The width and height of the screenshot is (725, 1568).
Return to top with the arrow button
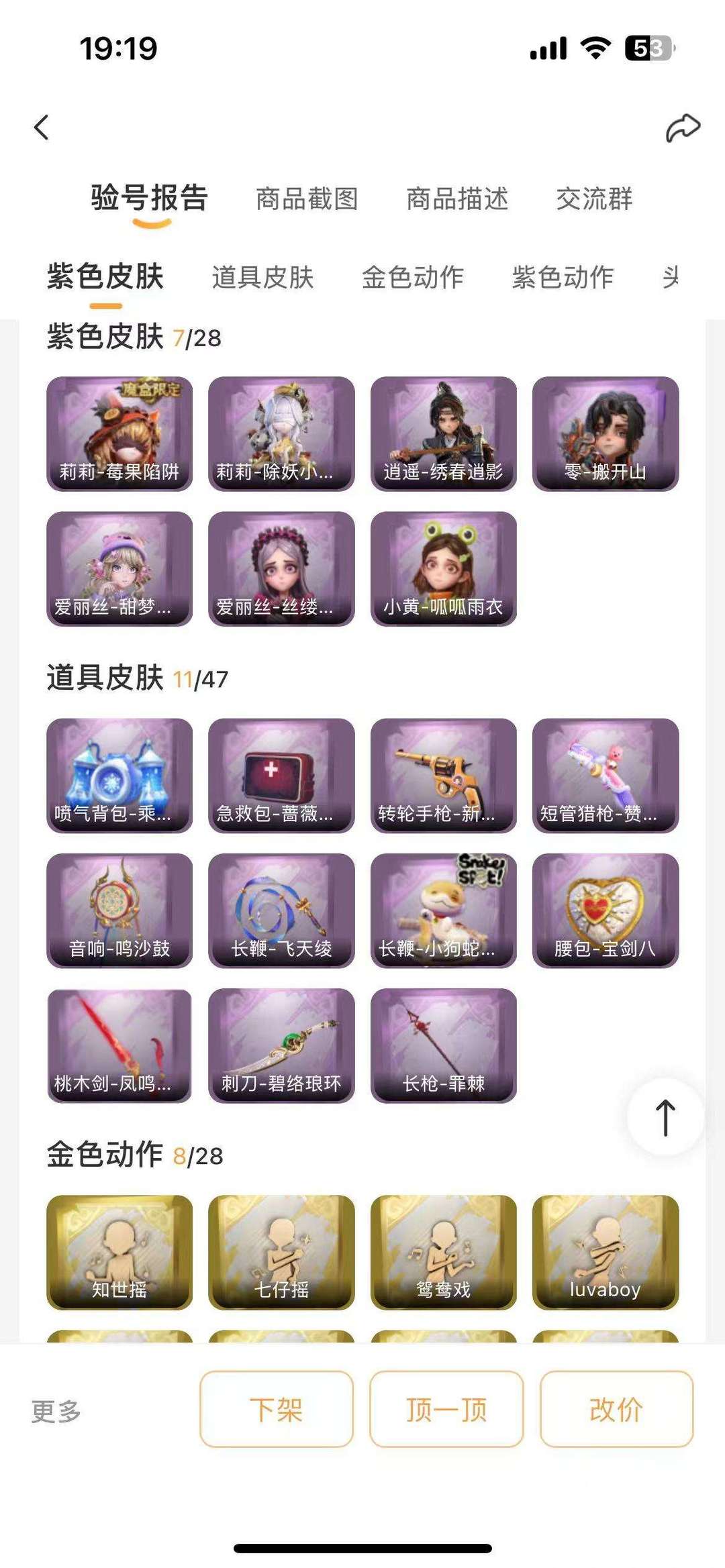(665, 1117)
